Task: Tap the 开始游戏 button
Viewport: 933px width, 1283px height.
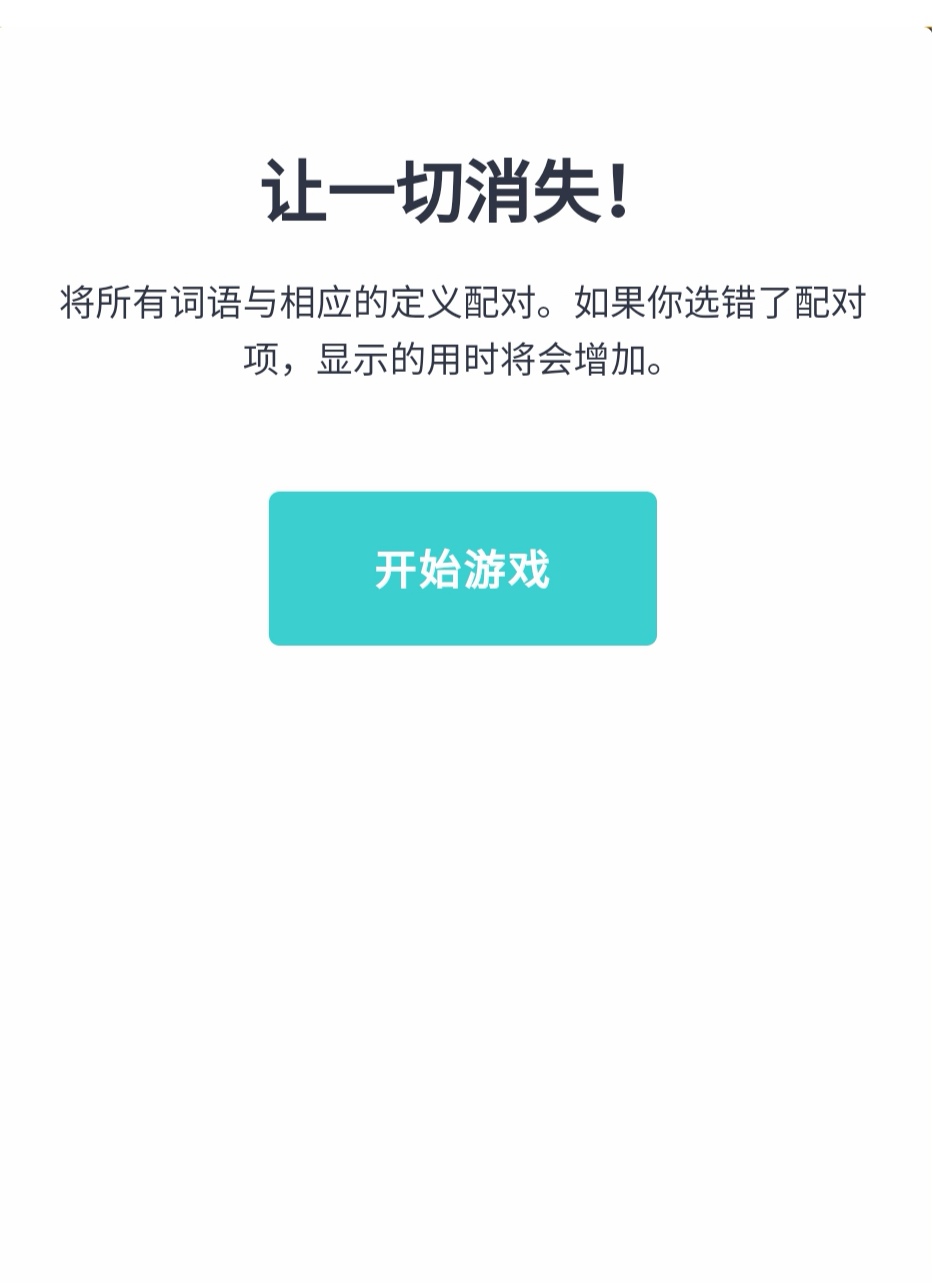Action: click(462, 568)
